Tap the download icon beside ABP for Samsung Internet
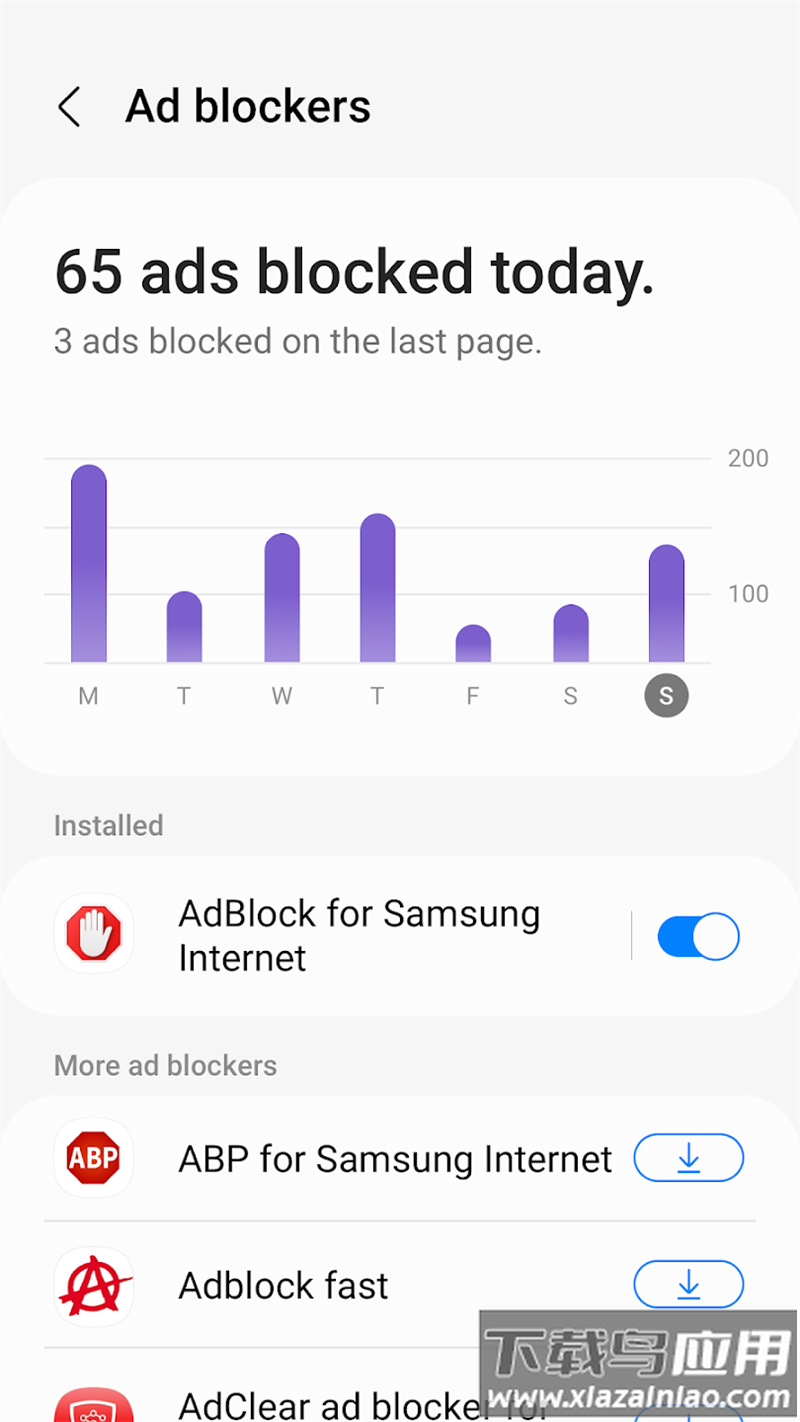 tap(688, 1158)
